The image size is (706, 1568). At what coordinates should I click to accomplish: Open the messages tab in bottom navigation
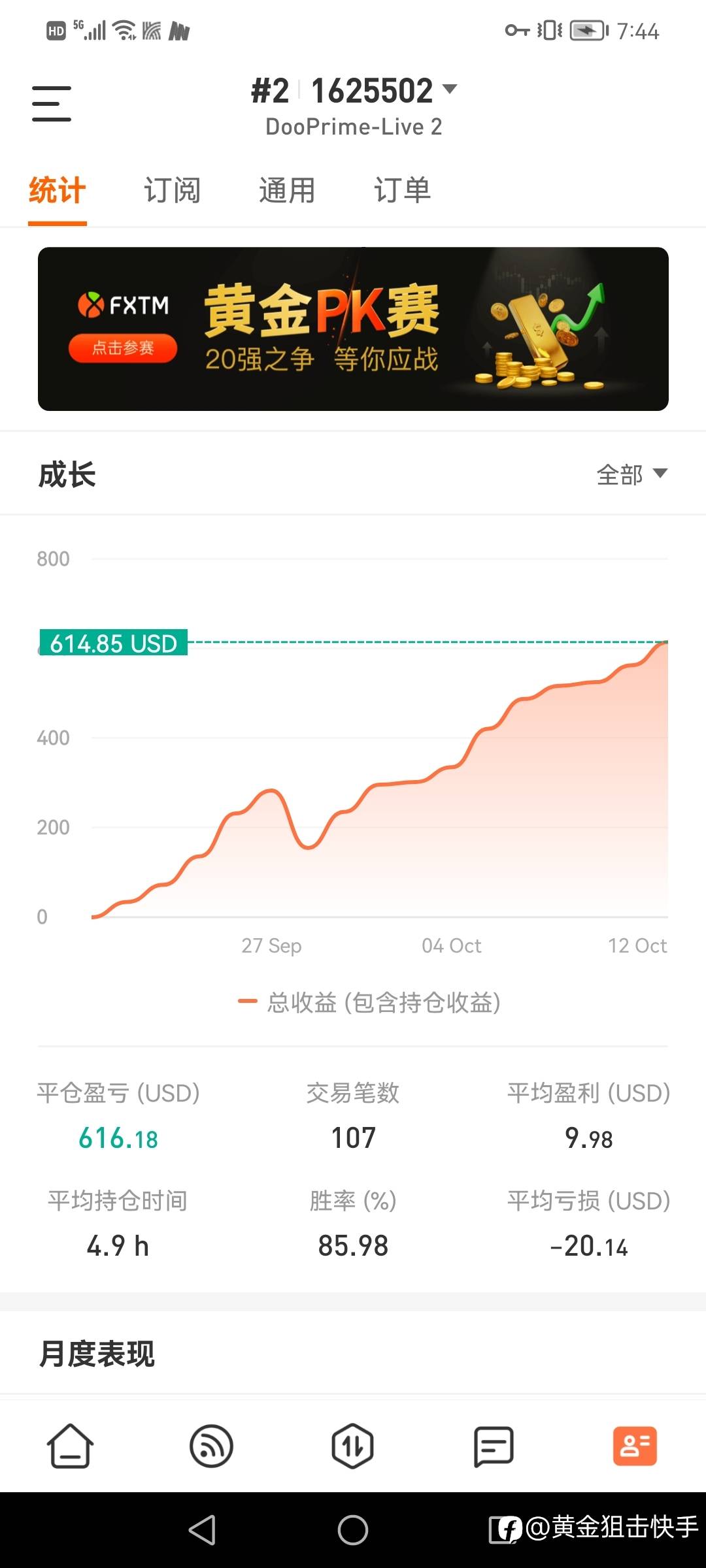(x=494, y=1446)
